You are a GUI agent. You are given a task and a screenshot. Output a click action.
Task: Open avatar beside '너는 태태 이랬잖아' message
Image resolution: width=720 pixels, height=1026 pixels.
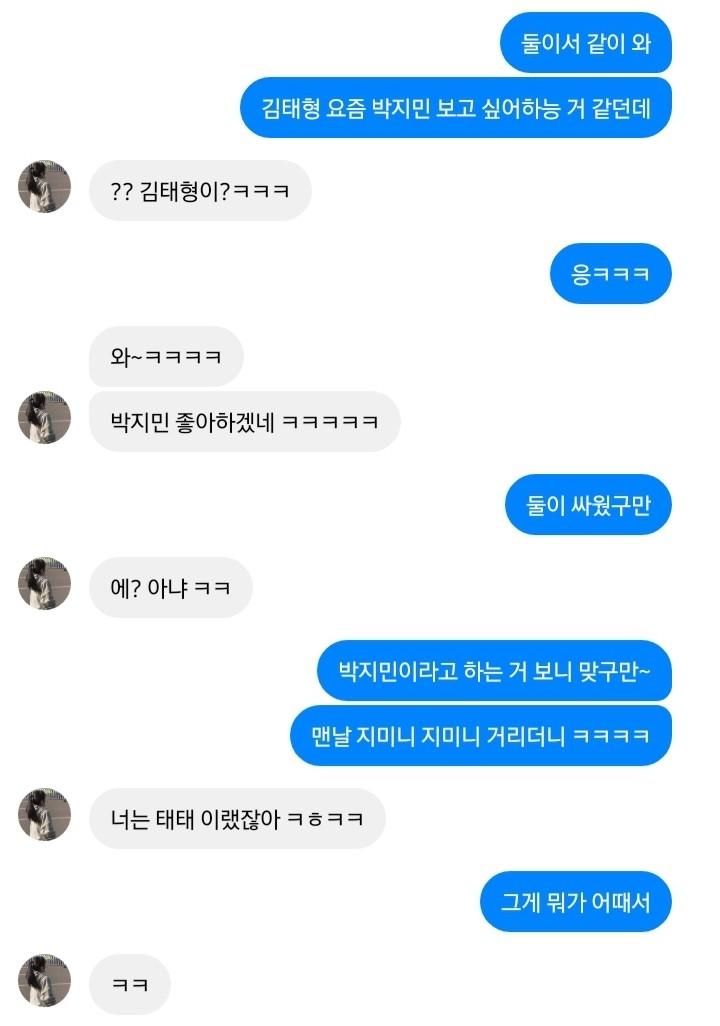[44, 815]
